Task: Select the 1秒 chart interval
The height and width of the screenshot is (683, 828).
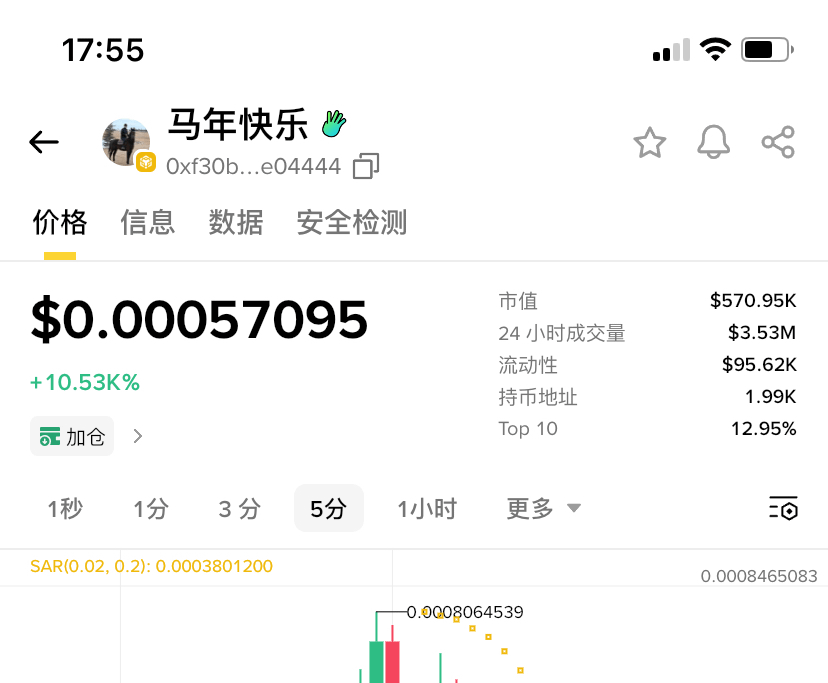Action: [x=65, y=509]
